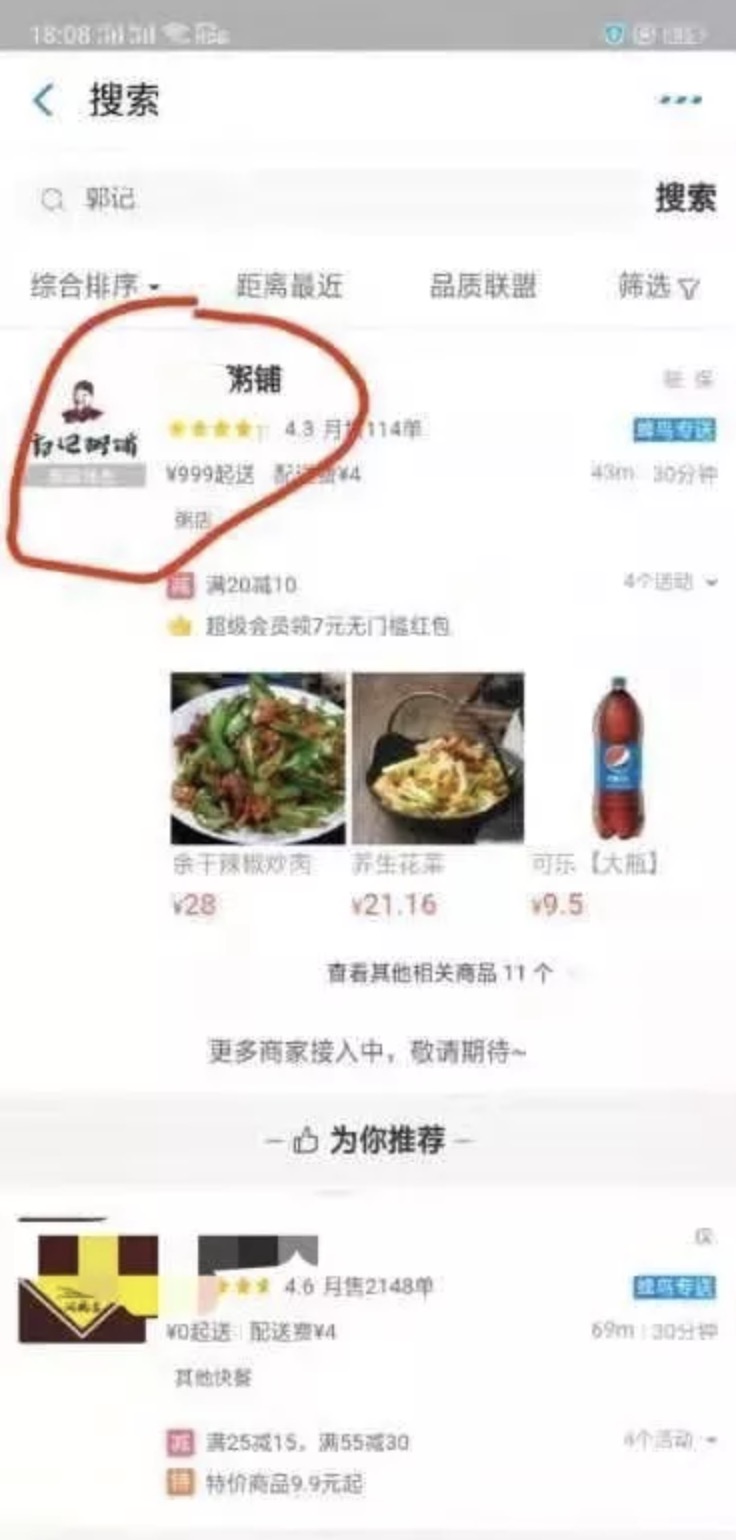The width and height of the screenshot is (736, 1540).
Task: Expand promotions for the 满25减15 shop
Action: [x=670, y=1440]
